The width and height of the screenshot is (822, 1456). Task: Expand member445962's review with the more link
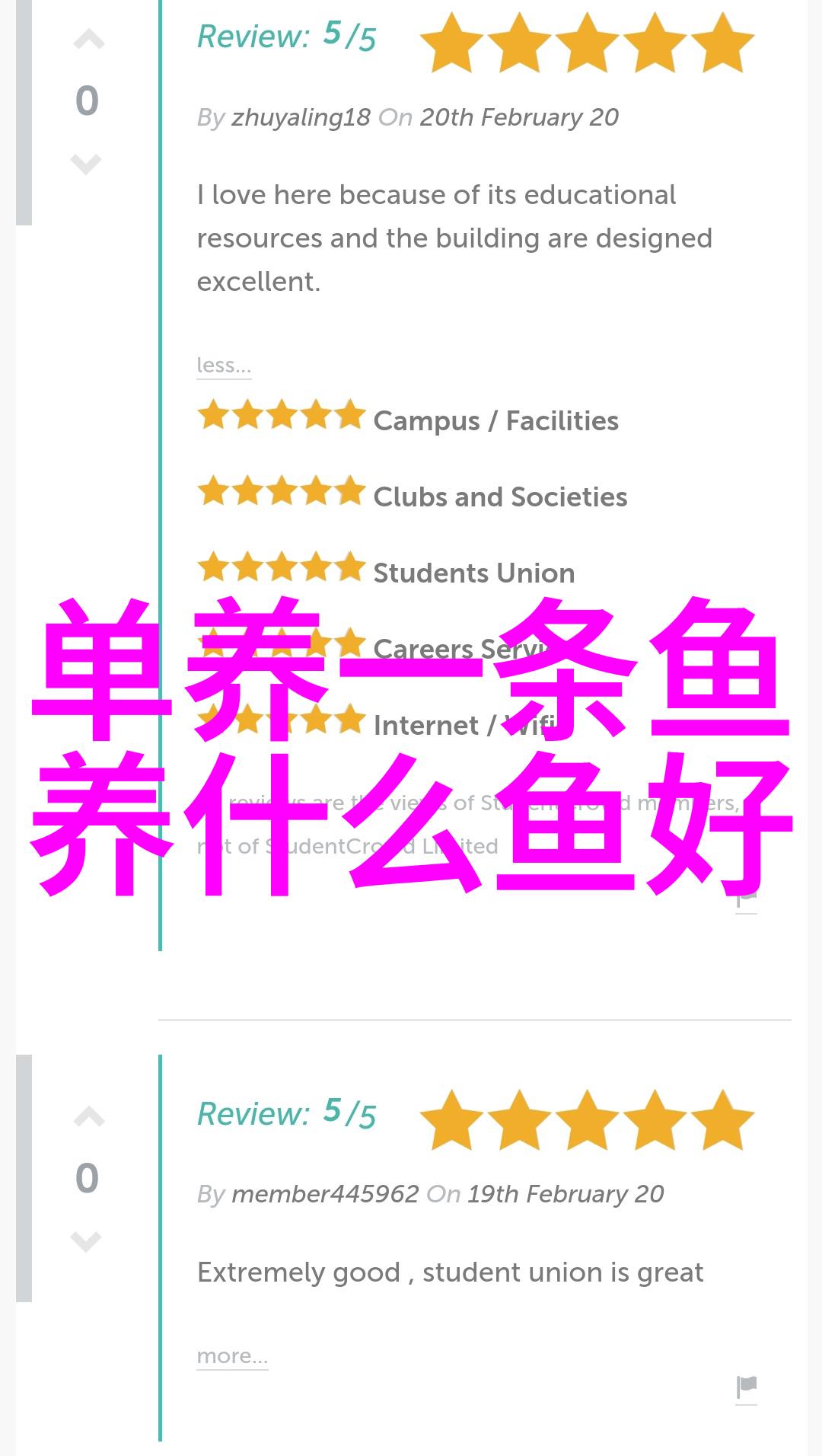click(x=232, y=1356)
